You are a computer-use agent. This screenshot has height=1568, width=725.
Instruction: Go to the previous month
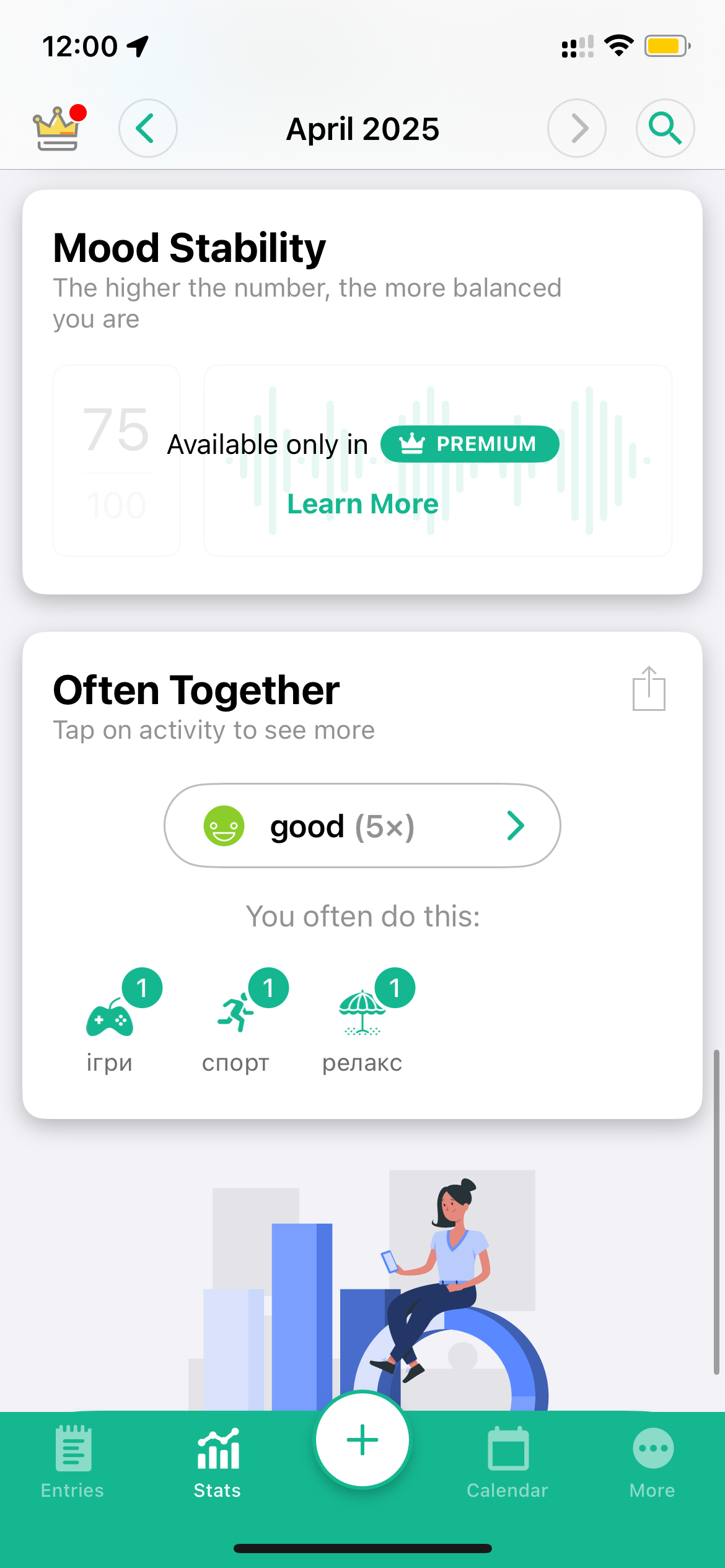pyautogui.click(x=148, y=128)
